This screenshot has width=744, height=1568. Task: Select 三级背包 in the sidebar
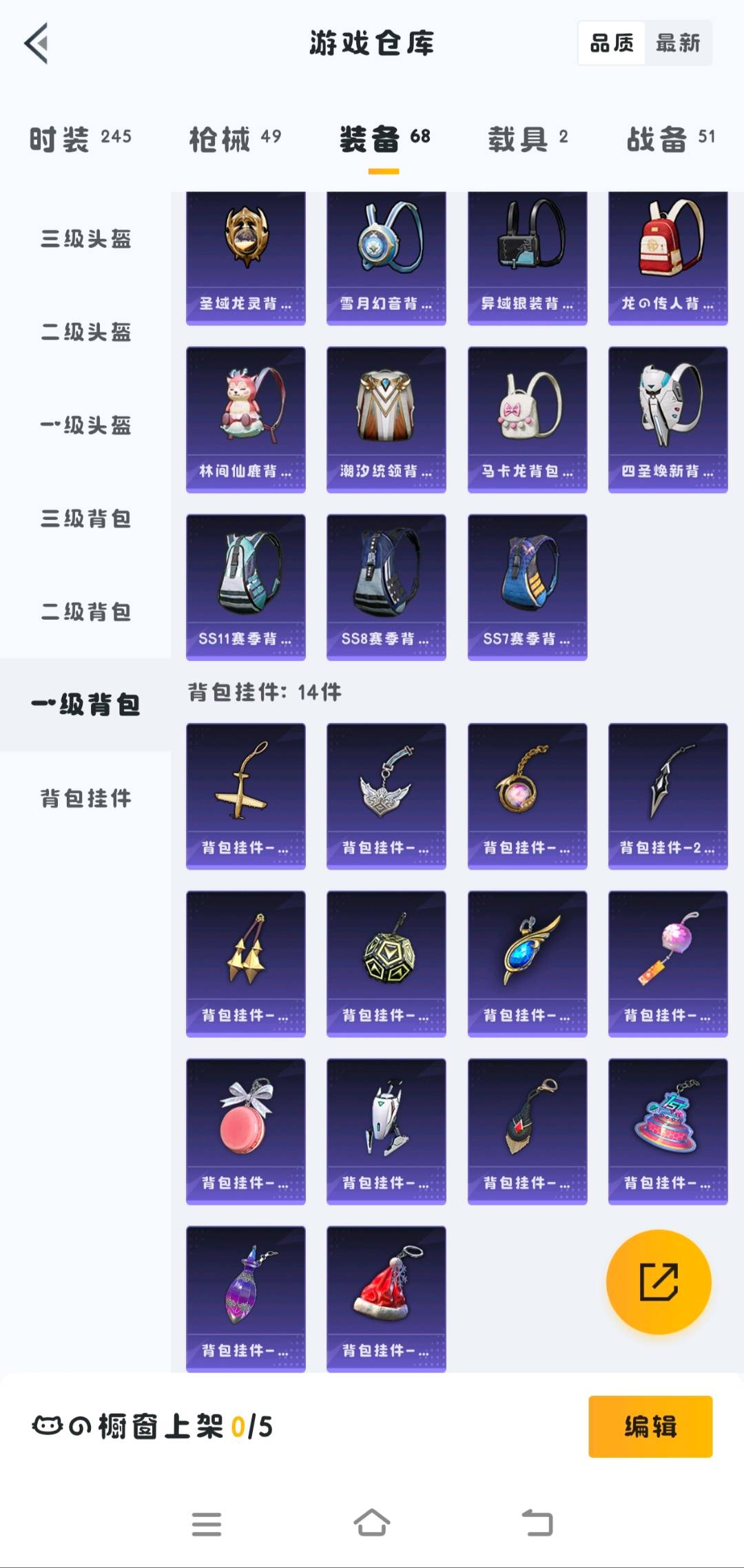pos(85,518)
